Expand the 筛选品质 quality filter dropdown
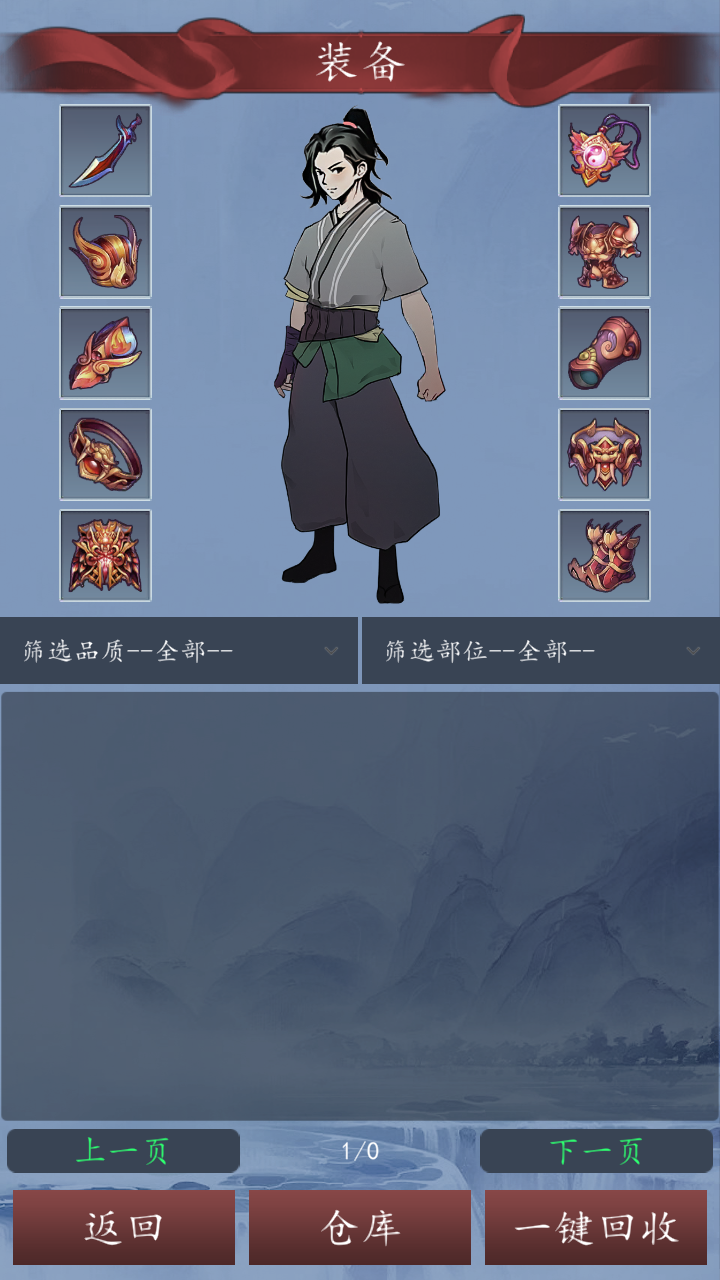Viewport: 720px width, 1280px height. (179, 651)
